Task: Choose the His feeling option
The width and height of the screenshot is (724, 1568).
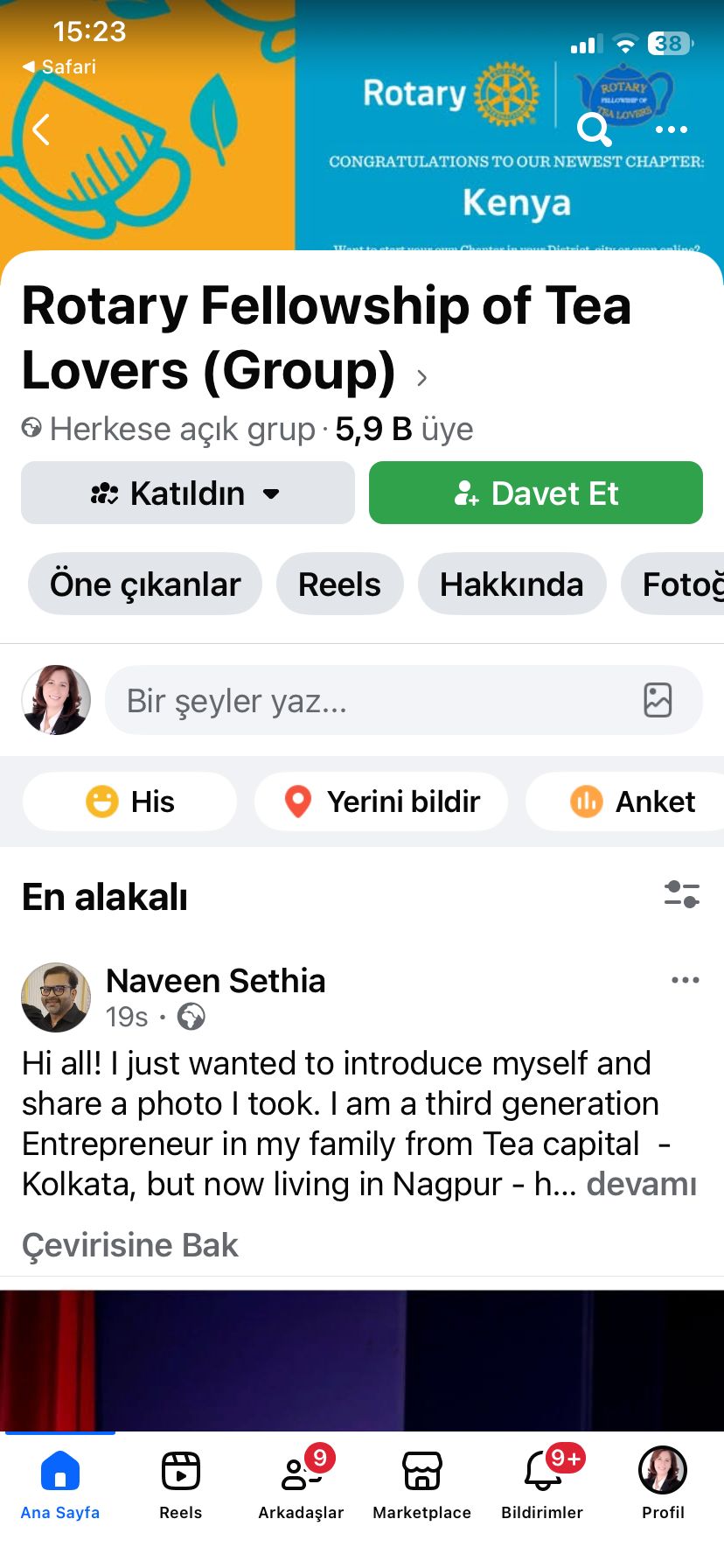Action: (130, 801)
